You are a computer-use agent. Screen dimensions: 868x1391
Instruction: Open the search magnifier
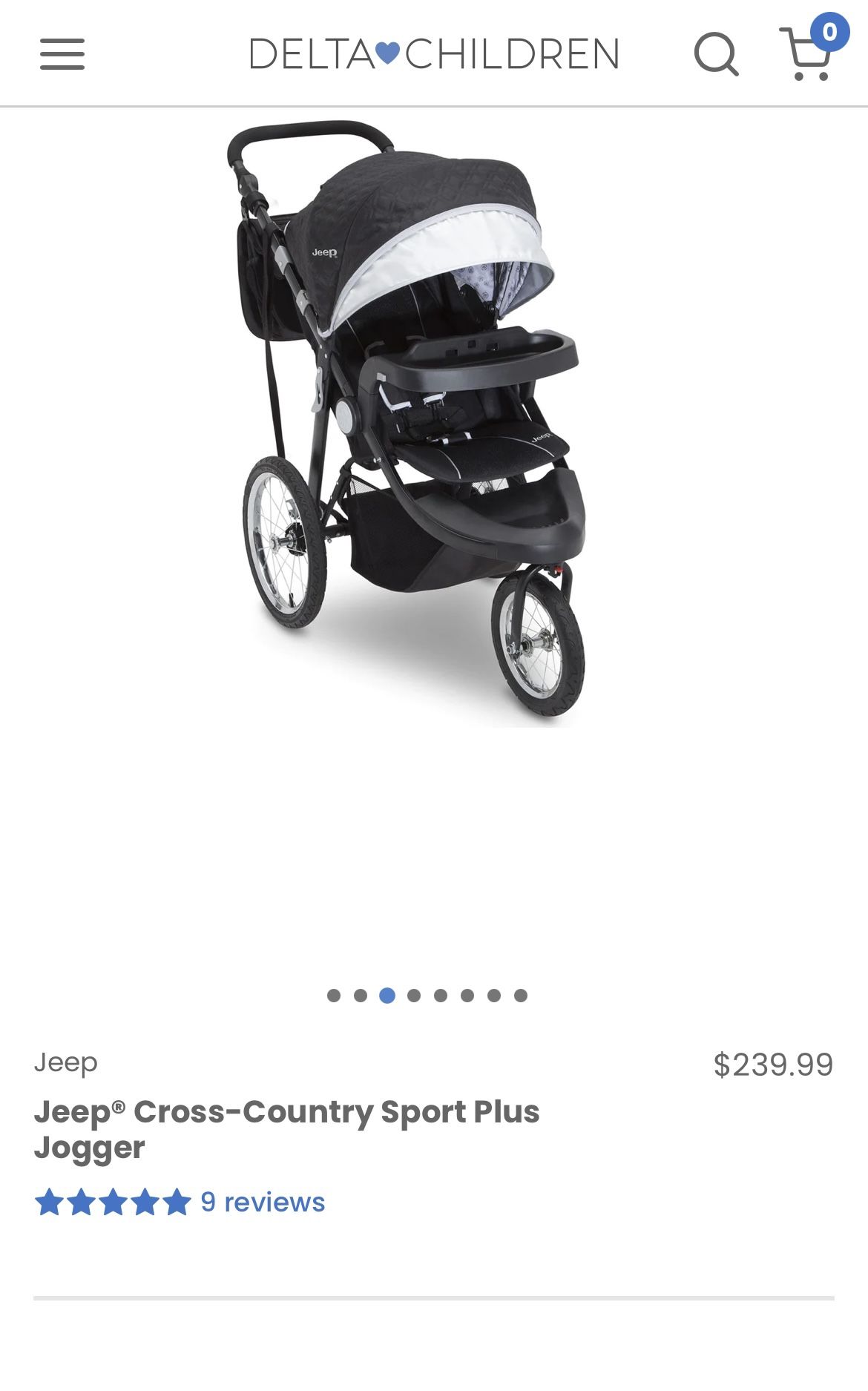(x=717, y=54)
